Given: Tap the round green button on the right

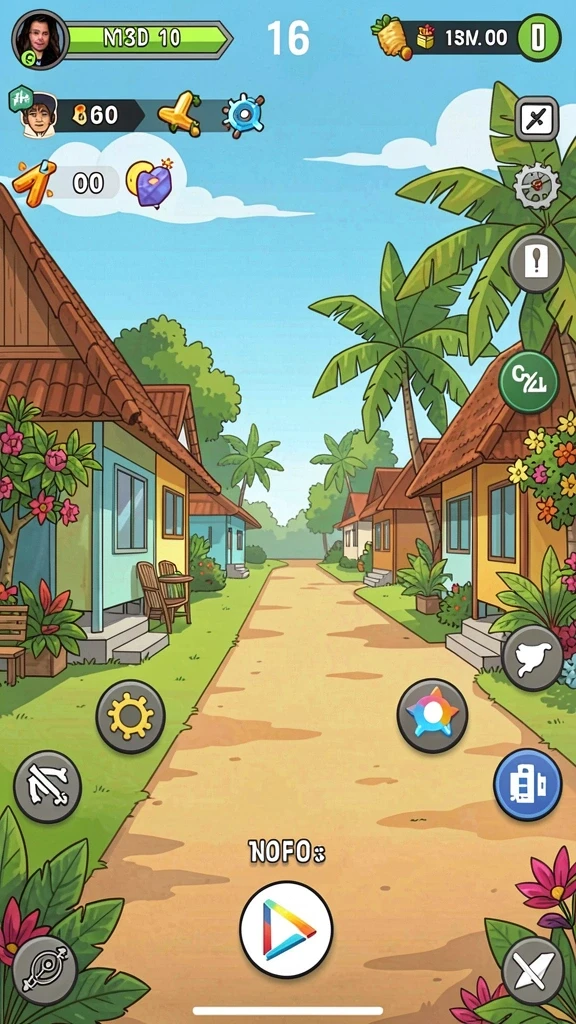Looking at the screenshot, I should pos(528,382).
